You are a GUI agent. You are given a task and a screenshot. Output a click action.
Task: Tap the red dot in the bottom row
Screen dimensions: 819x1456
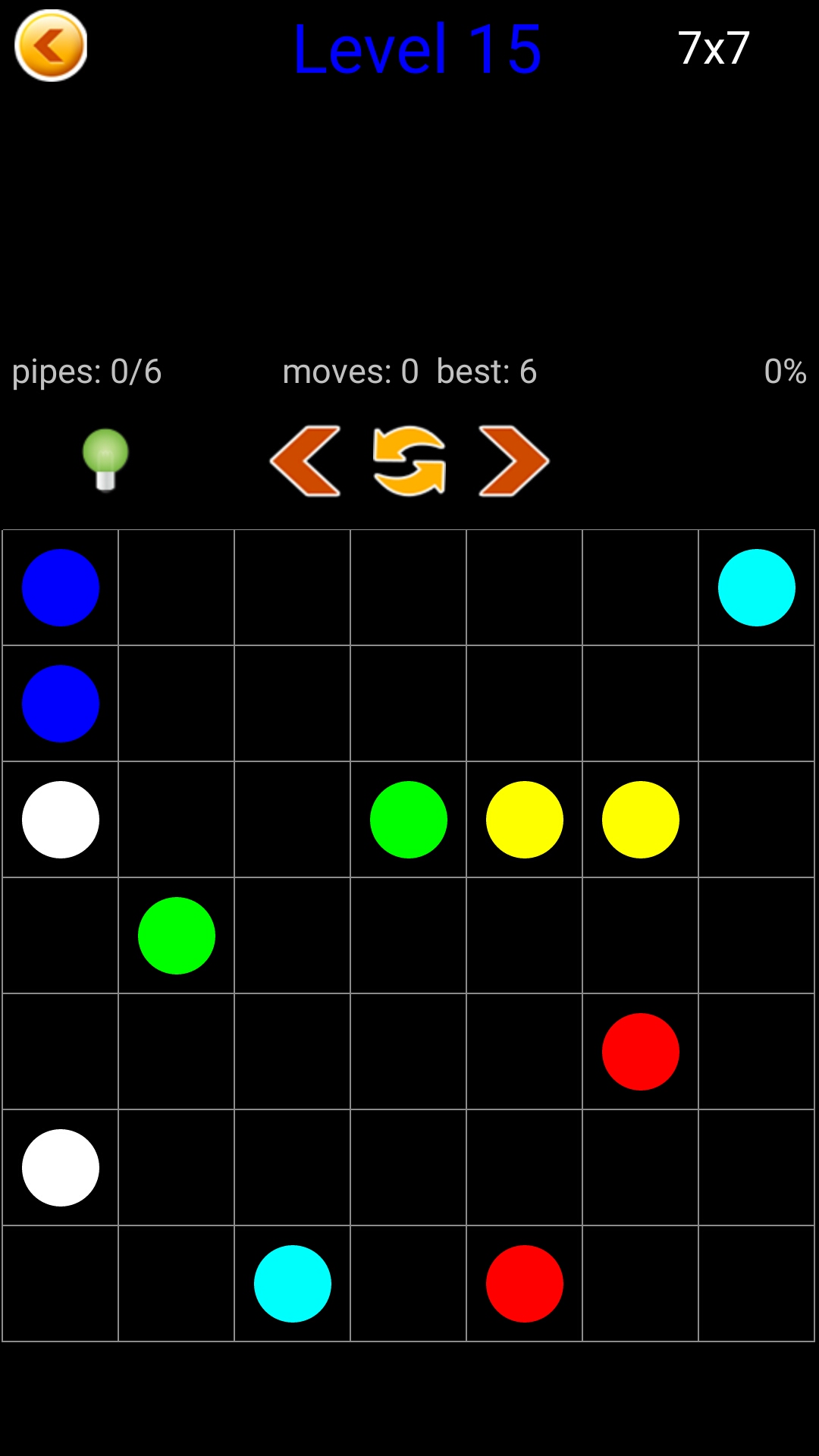tap(524, 1284)
